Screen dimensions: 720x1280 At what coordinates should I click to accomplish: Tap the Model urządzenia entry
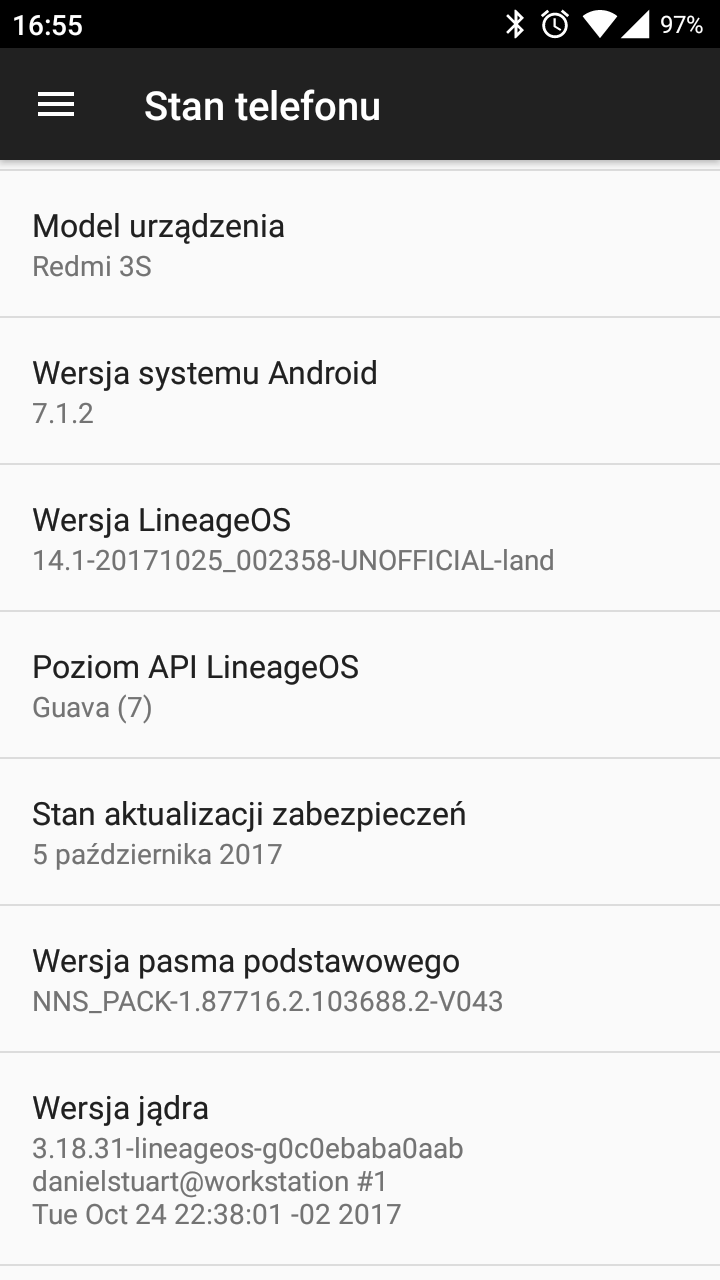[360, 243]
